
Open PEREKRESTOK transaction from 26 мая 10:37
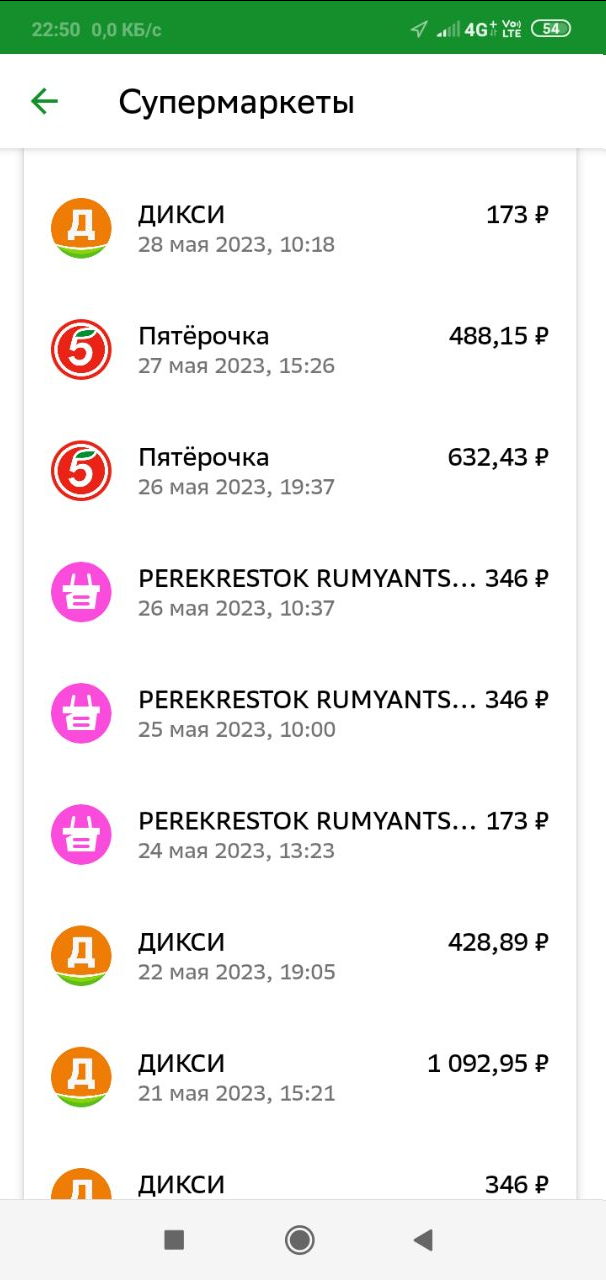click(300, 592)
